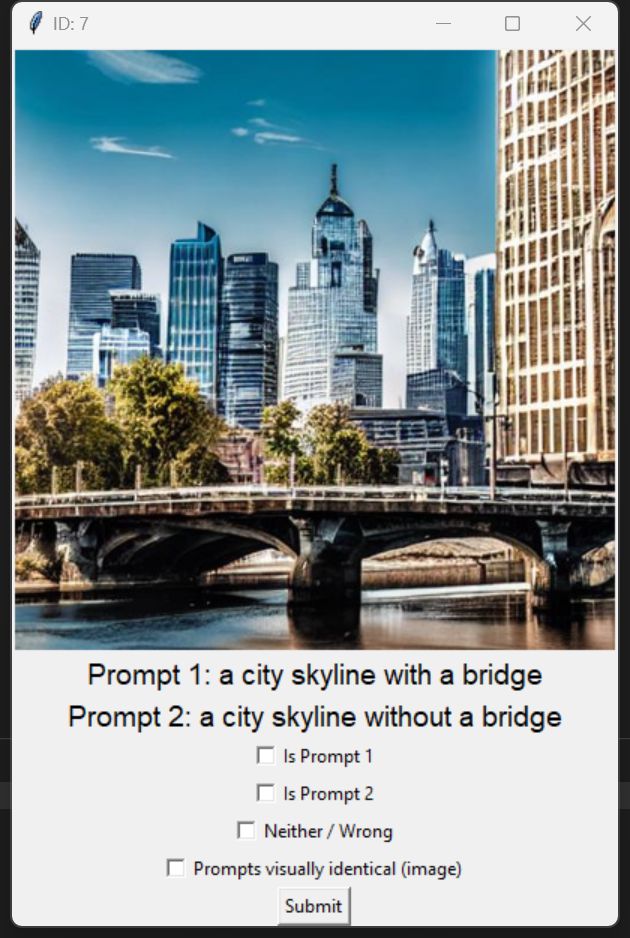Mark the image as Neither / Wrong
Viewport: 630px width, 938px height.
point(247,830)
